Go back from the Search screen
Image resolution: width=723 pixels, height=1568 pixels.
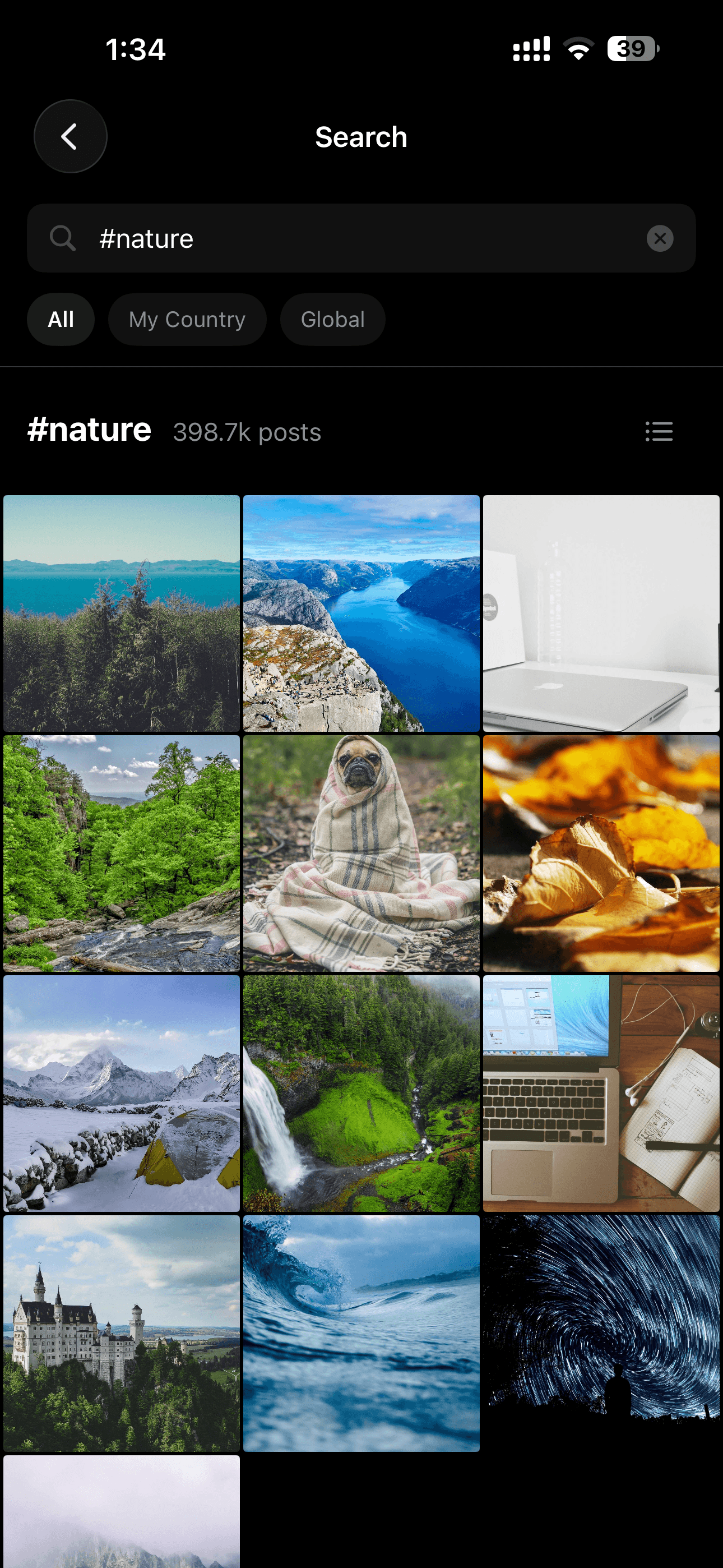click(70, 136)
